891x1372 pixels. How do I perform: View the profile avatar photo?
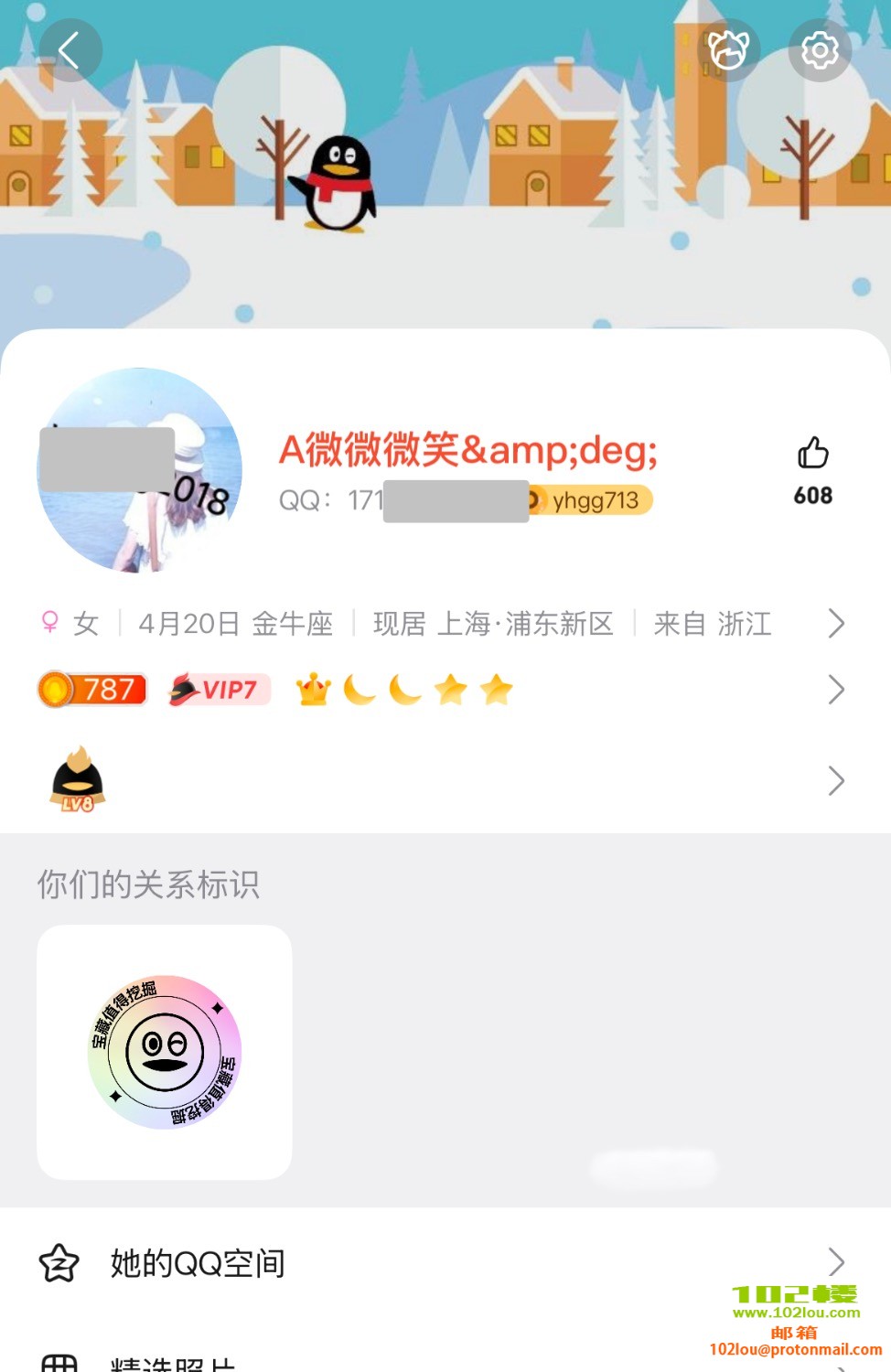click(x=139, y=471)
